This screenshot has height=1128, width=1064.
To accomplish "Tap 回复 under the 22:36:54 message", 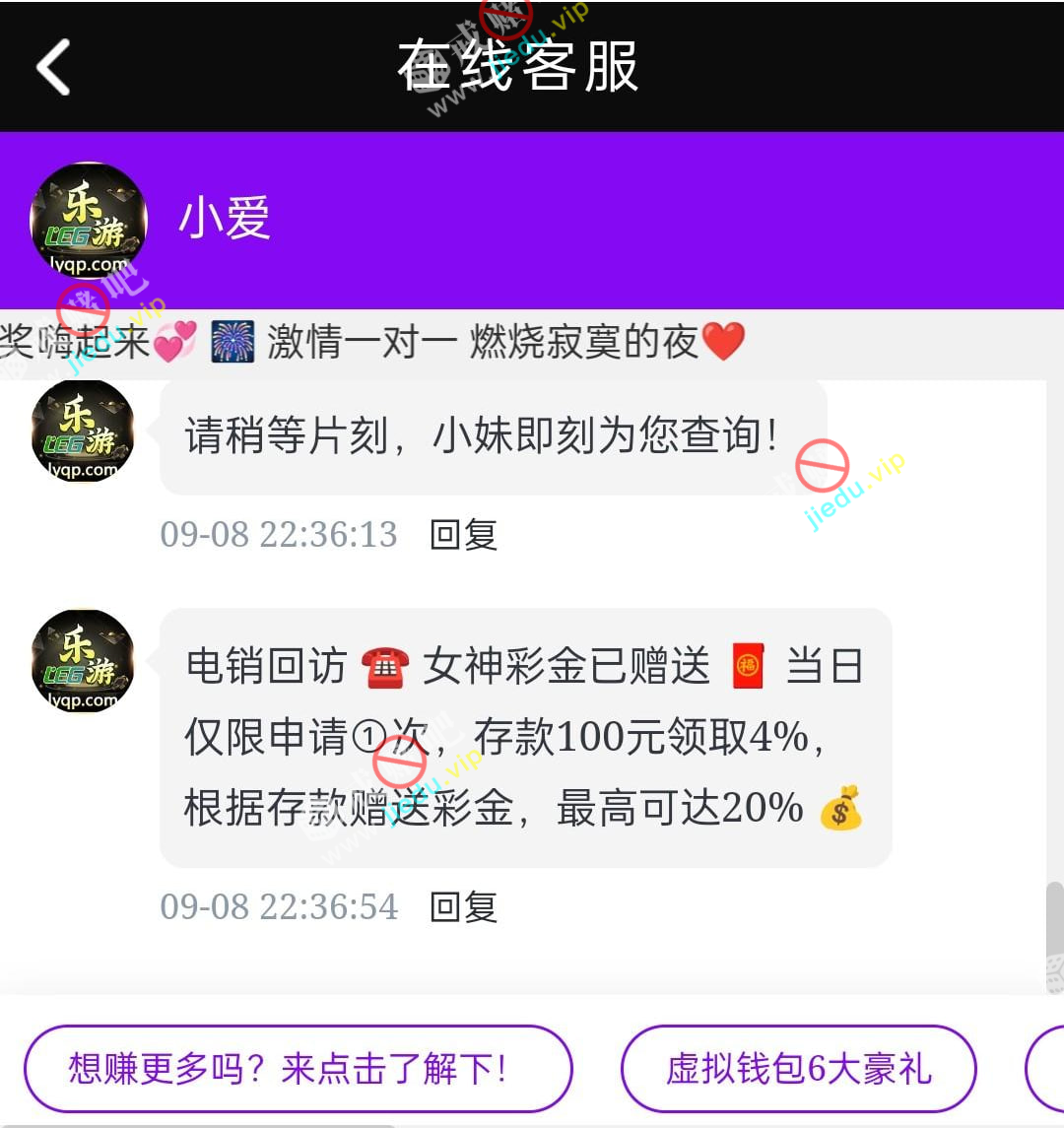I will (x=463, y=906).
